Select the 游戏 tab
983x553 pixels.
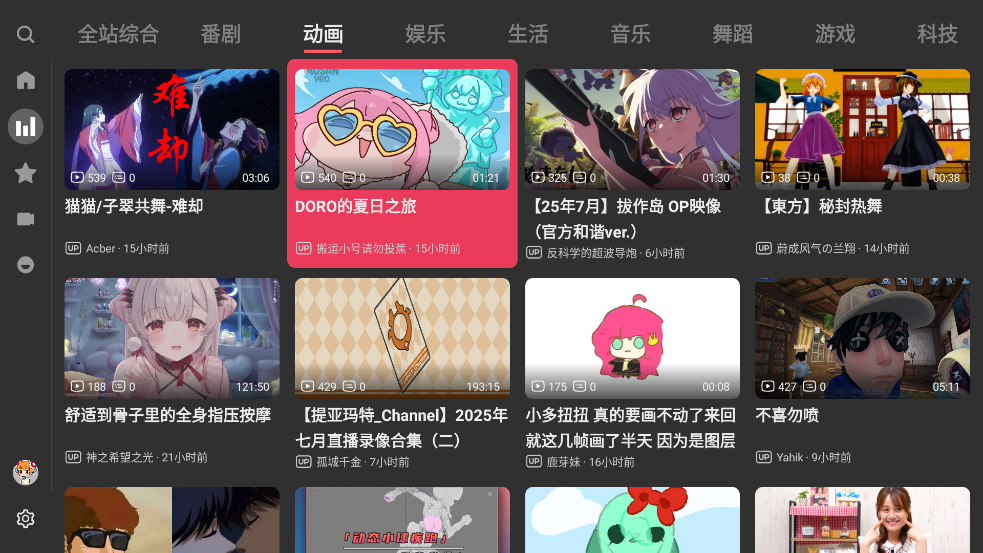coord(835,34)
